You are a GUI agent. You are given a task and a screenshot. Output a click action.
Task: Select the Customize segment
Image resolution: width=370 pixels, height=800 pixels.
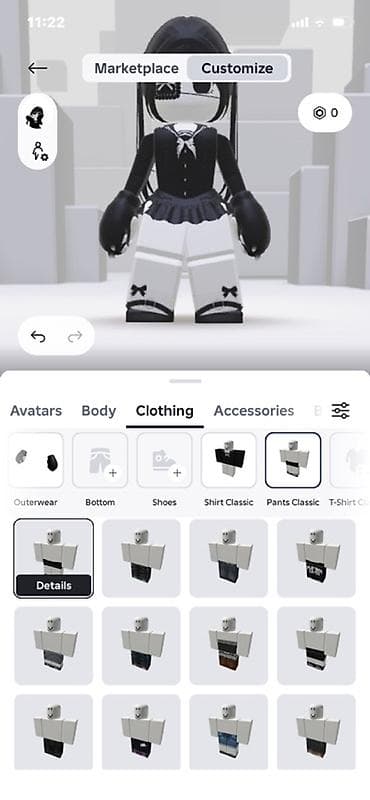pos(237,68)
